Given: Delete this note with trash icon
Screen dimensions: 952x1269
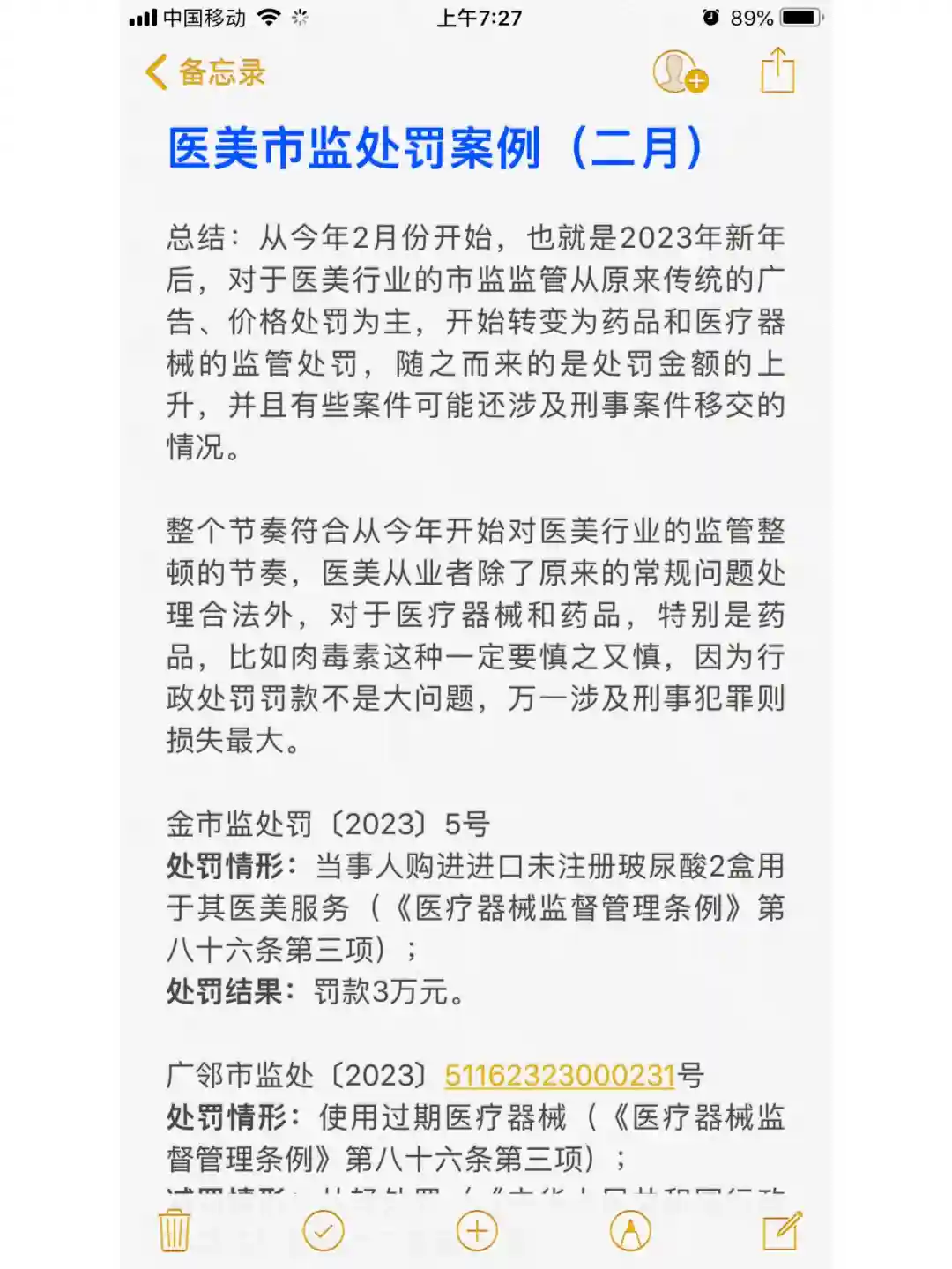Looking at the screenshot, I should pyautogui.click(x=174, y=1230).
